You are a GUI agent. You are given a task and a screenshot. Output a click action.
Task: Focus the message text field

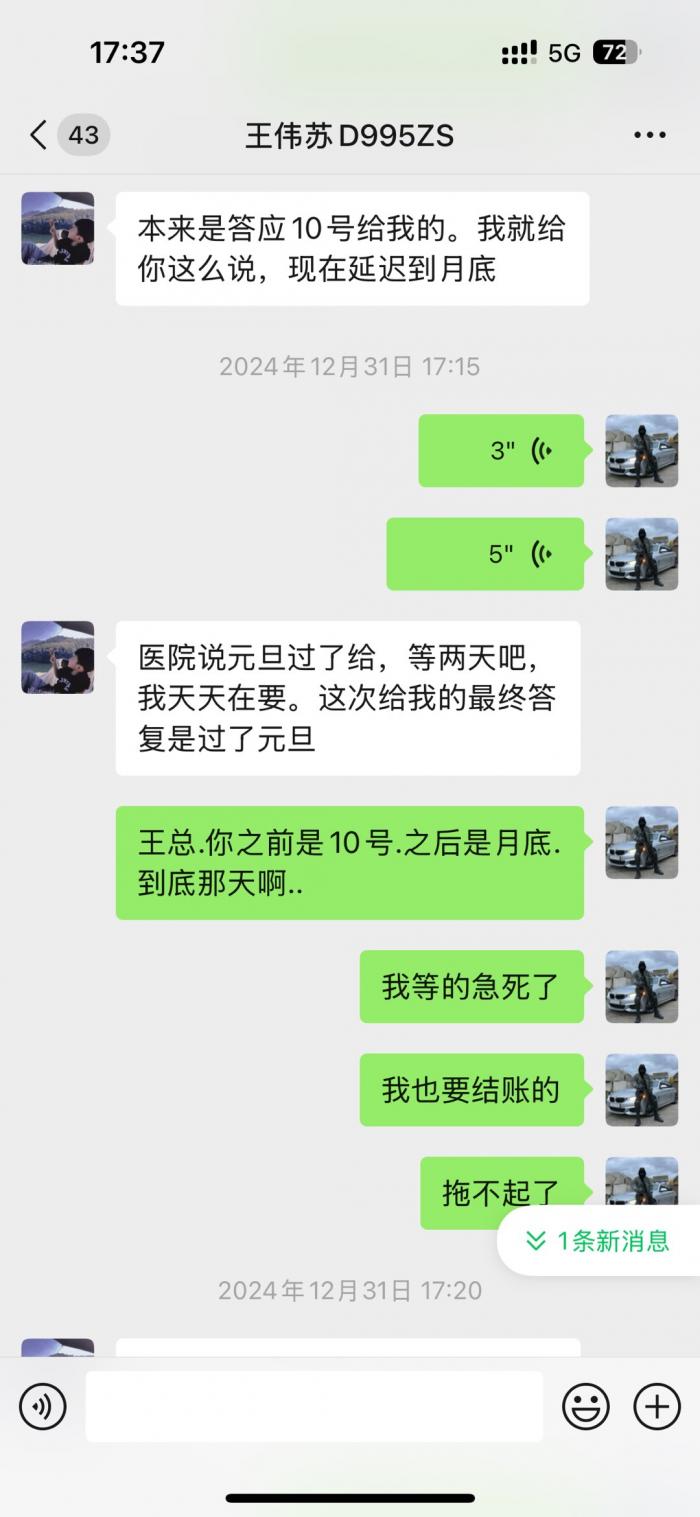tap(314, 1406)
